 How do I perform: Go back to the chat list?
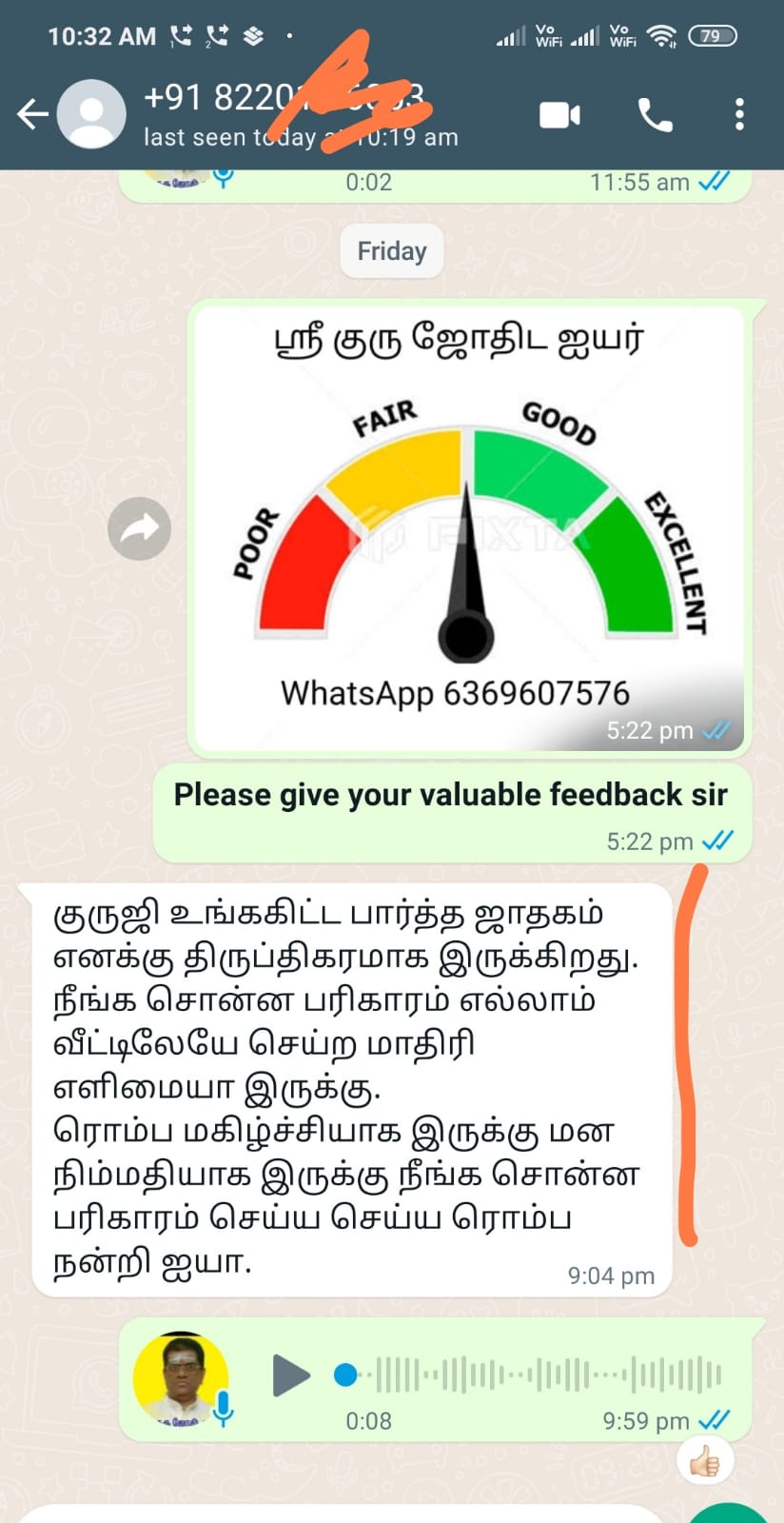click(x=32, y=114)
